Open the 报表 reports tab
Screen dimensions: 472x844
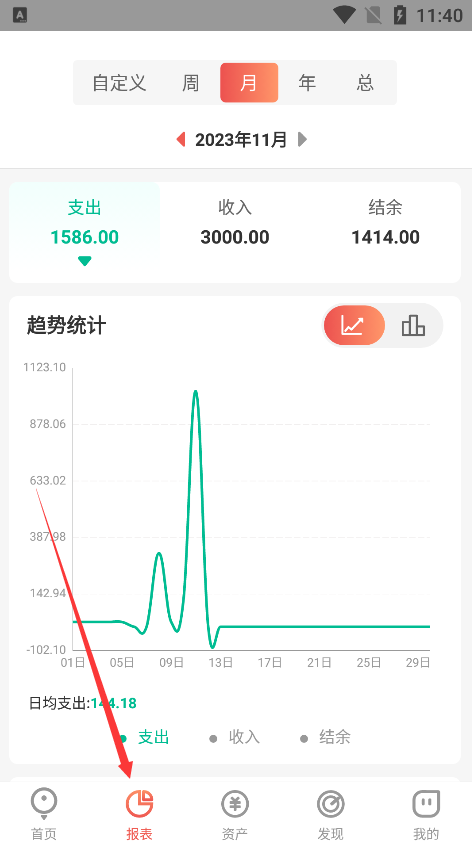click(139, 814)
